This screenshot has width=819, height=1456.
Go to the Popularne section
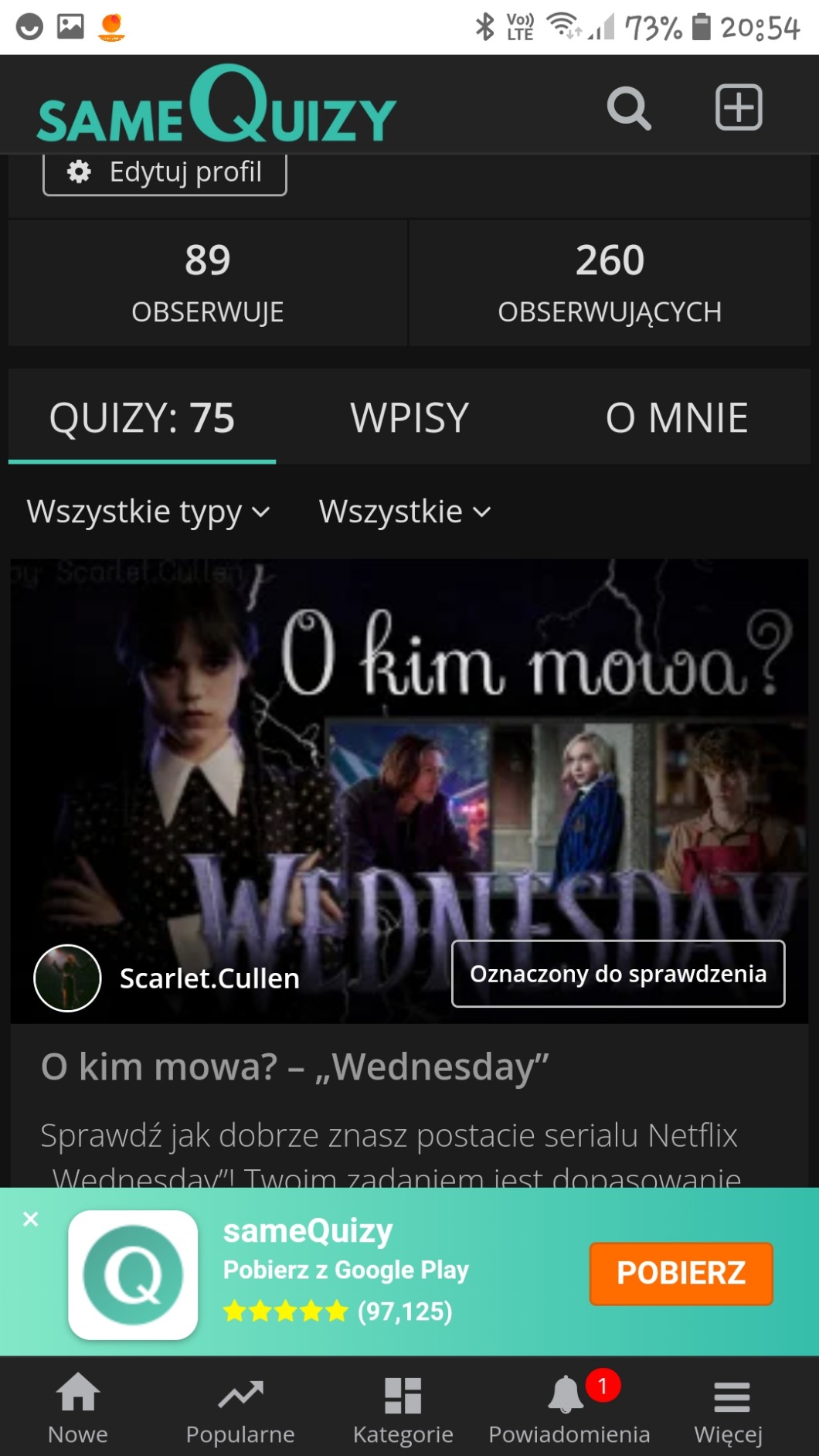(240, 1408)
